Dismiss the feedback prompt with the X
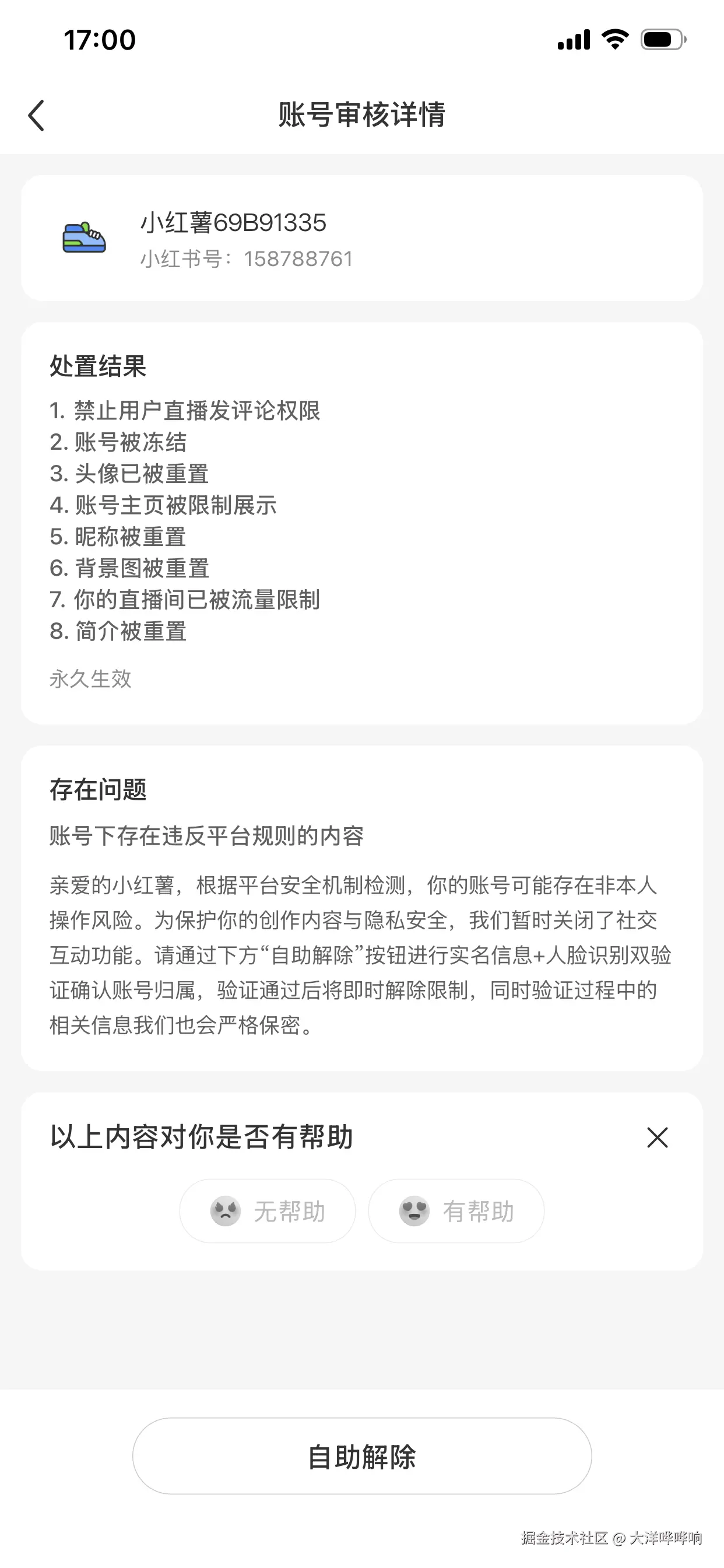The image size is (724, 1568). click(x=657, y=1137)
